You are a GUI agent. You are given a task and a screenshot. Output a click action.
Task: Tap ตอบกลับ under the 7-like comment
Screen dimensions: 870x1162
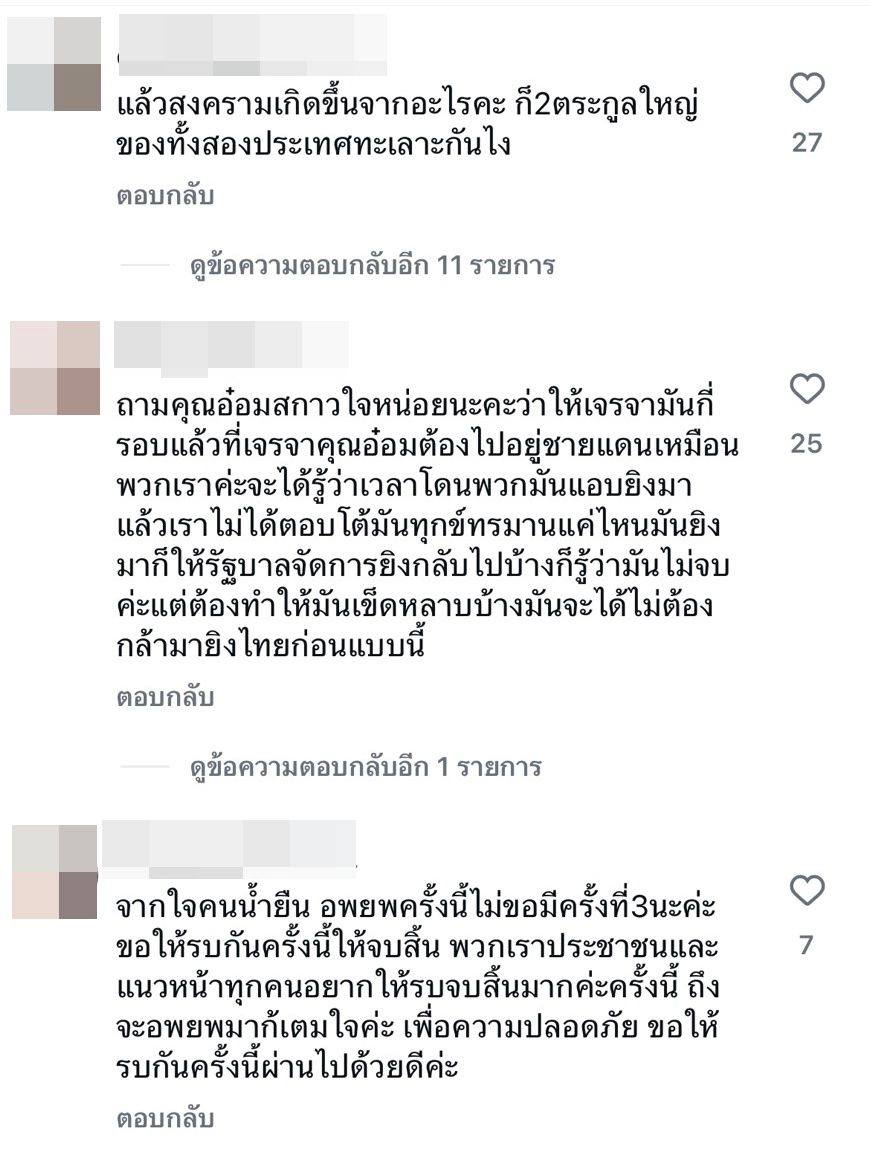pos(165,1118)
